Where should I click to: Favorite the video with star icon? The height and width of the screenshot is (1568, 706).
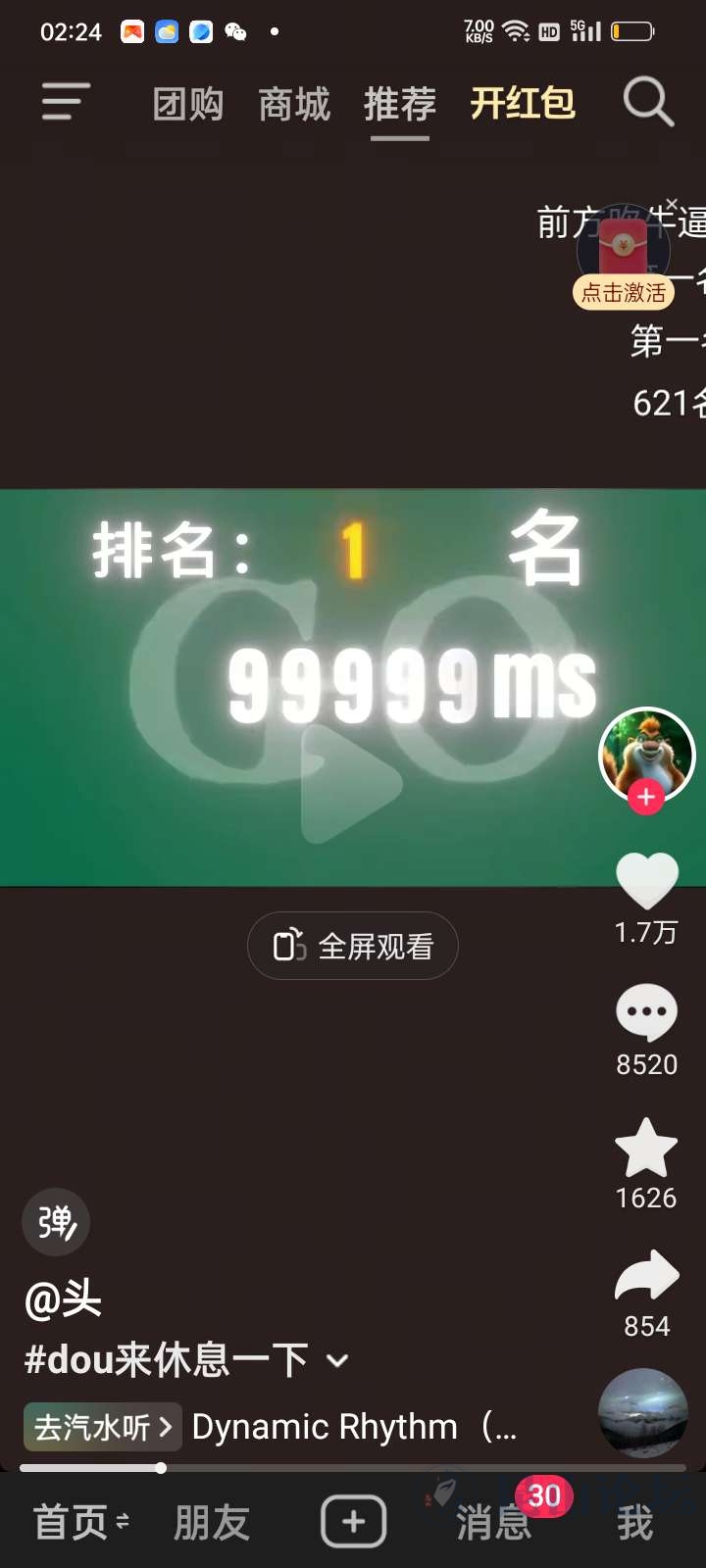pyautogui.click(x=646, y=1149)
